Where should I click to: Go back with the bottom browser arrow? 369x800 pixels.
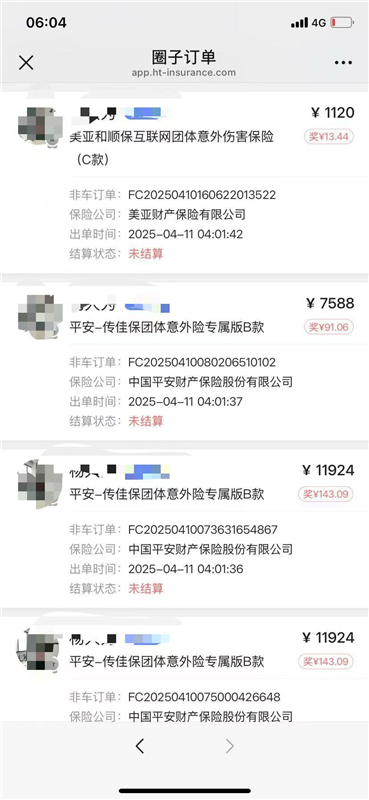click(140, 746)
